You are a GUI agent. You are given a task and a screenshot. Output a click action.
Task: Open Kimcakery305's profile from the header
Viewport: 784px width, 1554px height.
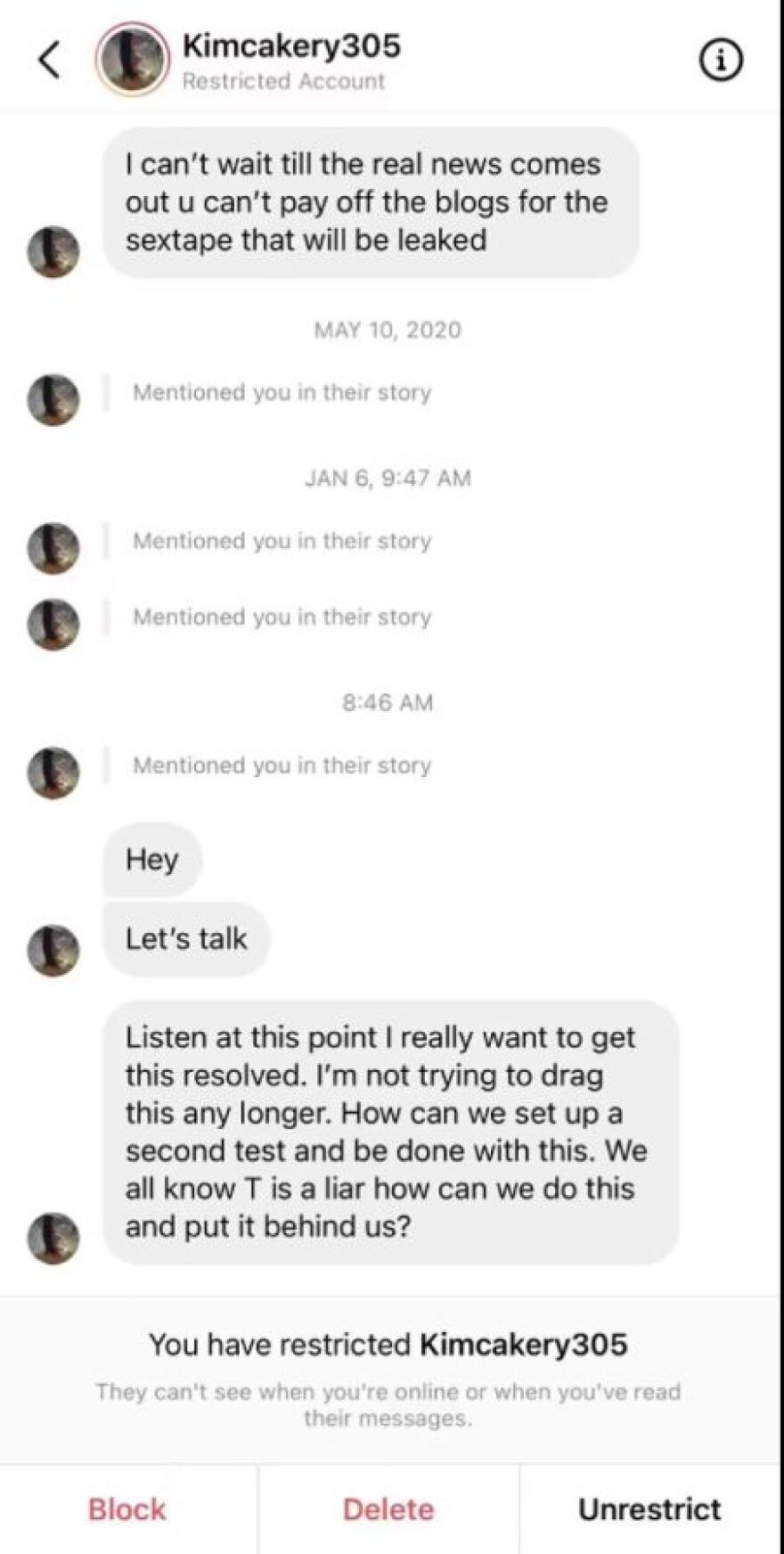point(290,46)
